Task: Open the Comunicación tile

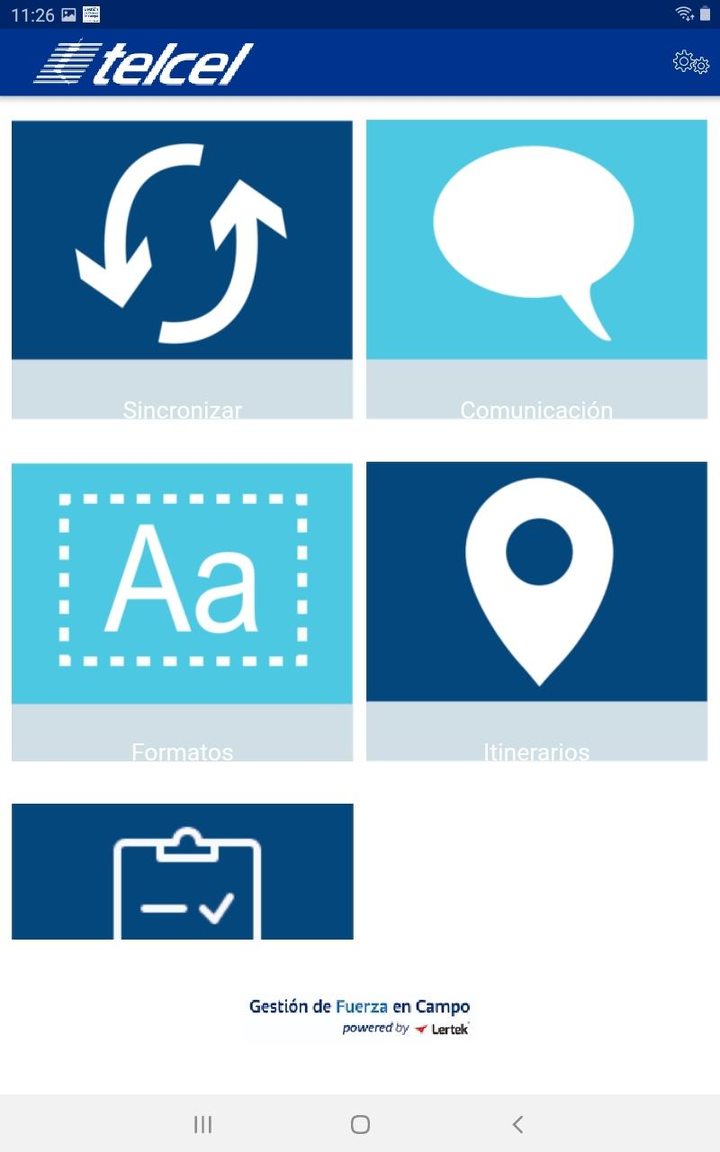Action: [536, 268]
